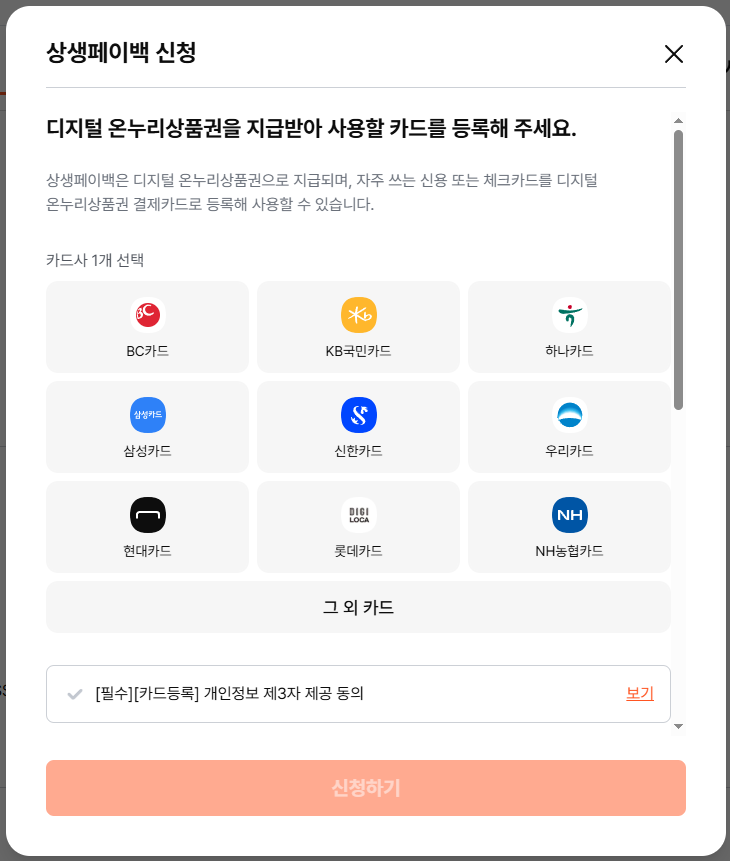Select 현대카드 option
The height and width of the screenshot is (861, 730).
147,527
